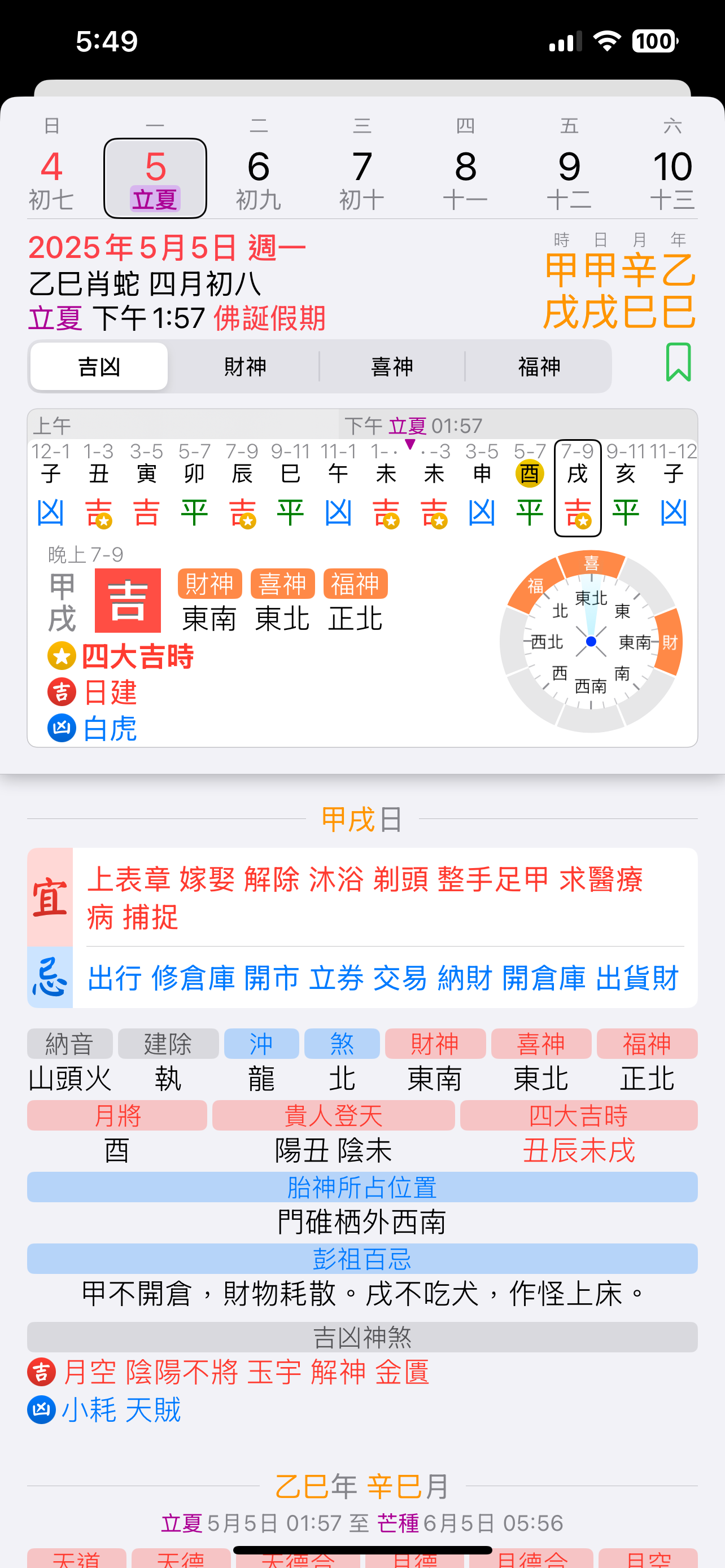Switch to the 財神 tab
This screenshot has width=725, height=1568.
[246, 366]
